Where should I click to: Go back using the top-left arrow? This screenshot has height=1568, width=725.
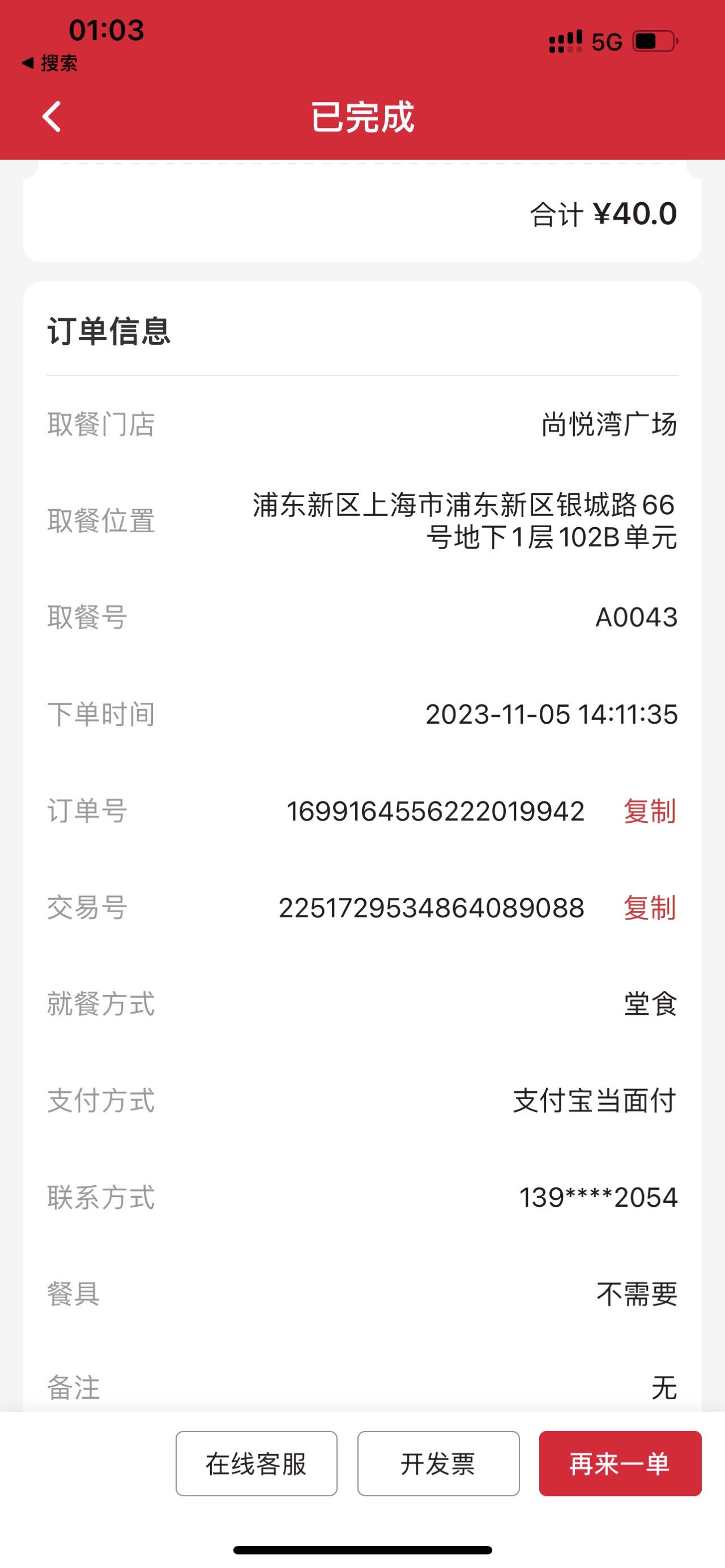[x=52, y=116]
